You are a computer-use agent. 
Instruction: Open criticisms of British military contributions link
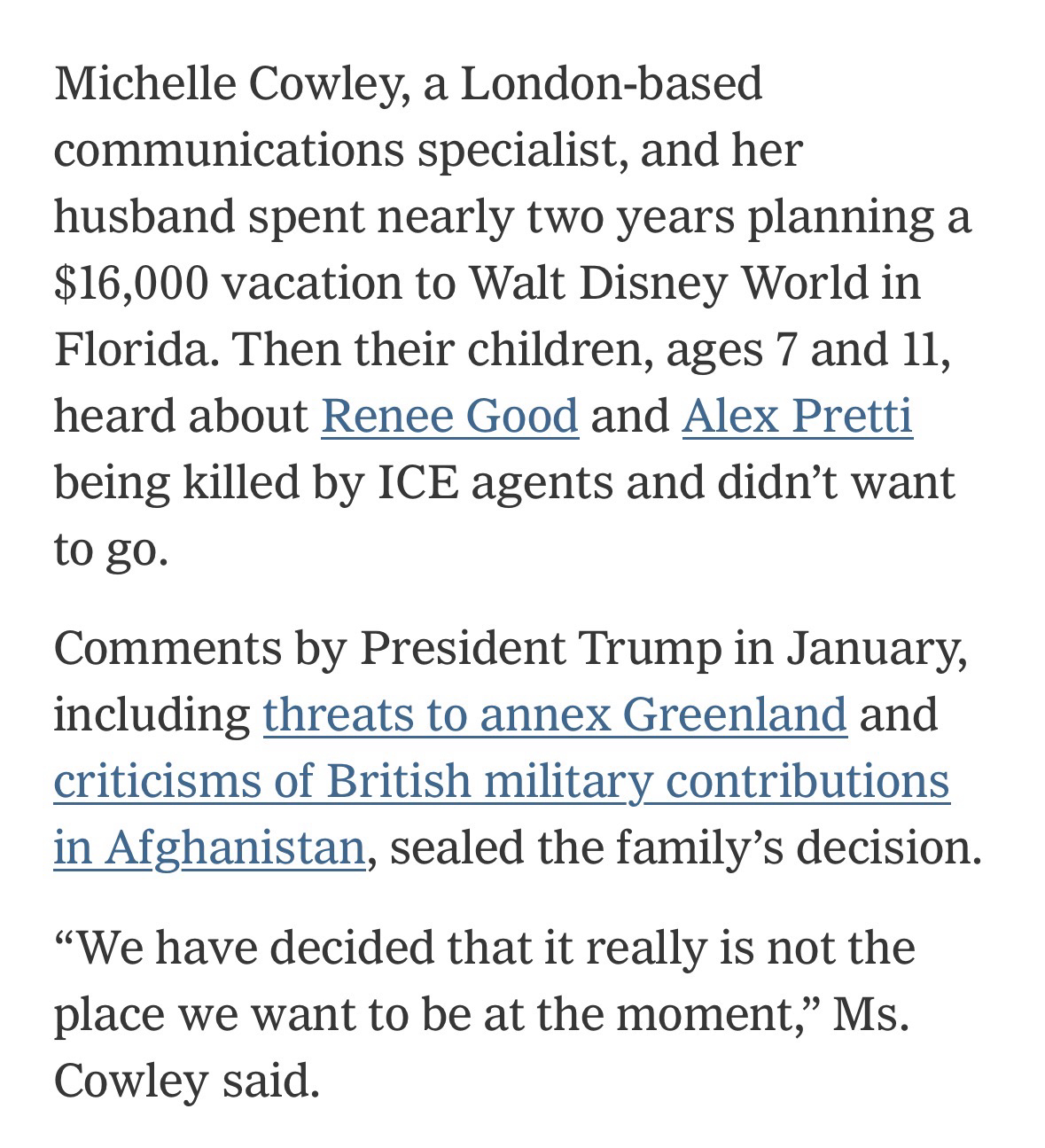tap(501, 781)
